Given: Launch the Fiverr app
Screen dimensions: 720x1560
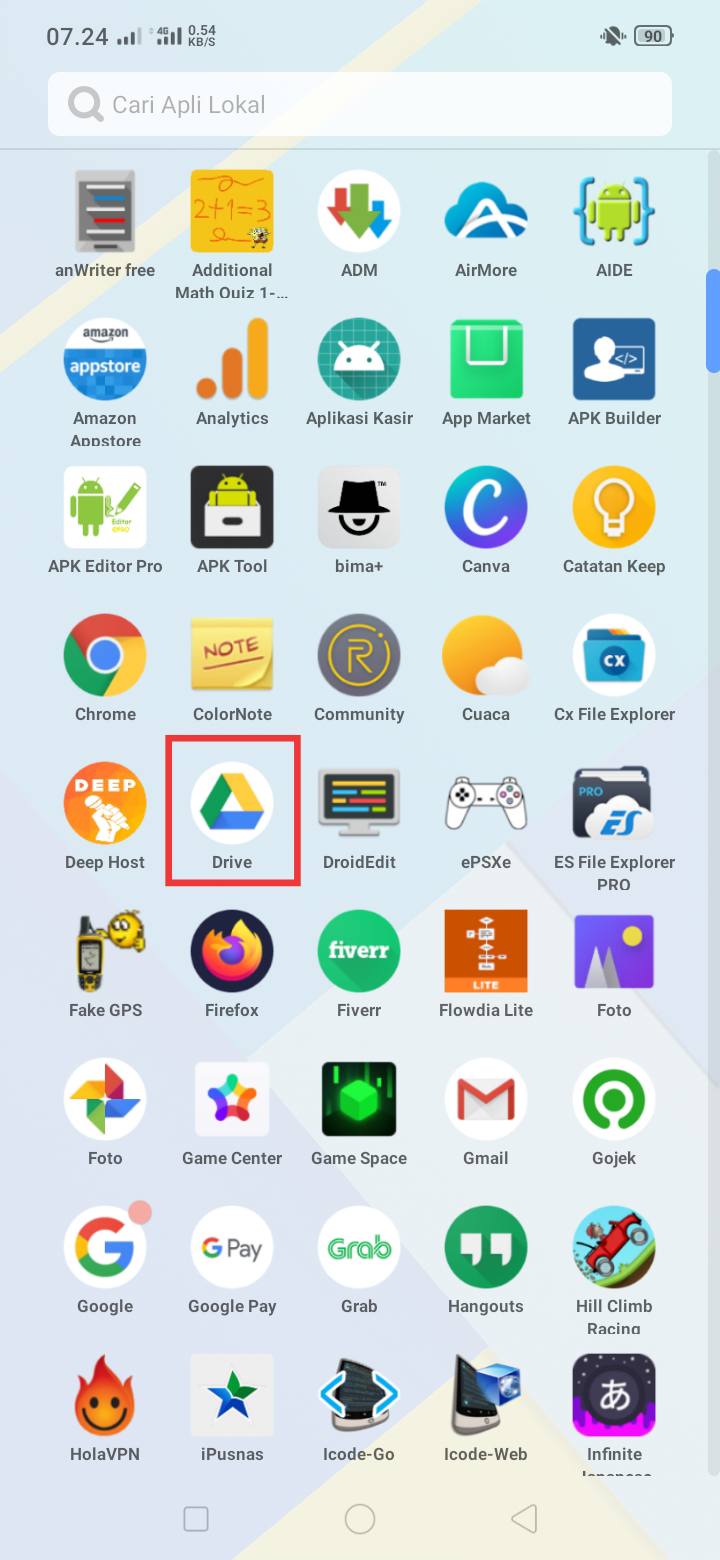Looking at the screenshot, I should coord(359,951).
